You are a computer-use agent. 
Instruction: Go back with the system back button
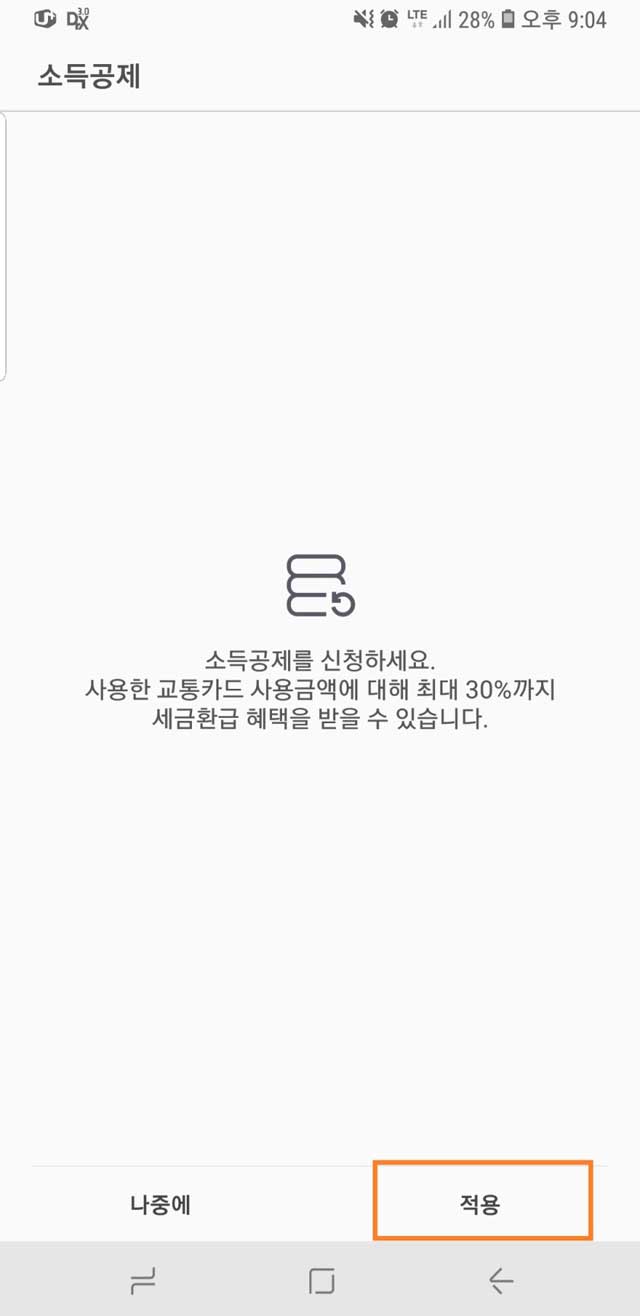[501, 1281]
